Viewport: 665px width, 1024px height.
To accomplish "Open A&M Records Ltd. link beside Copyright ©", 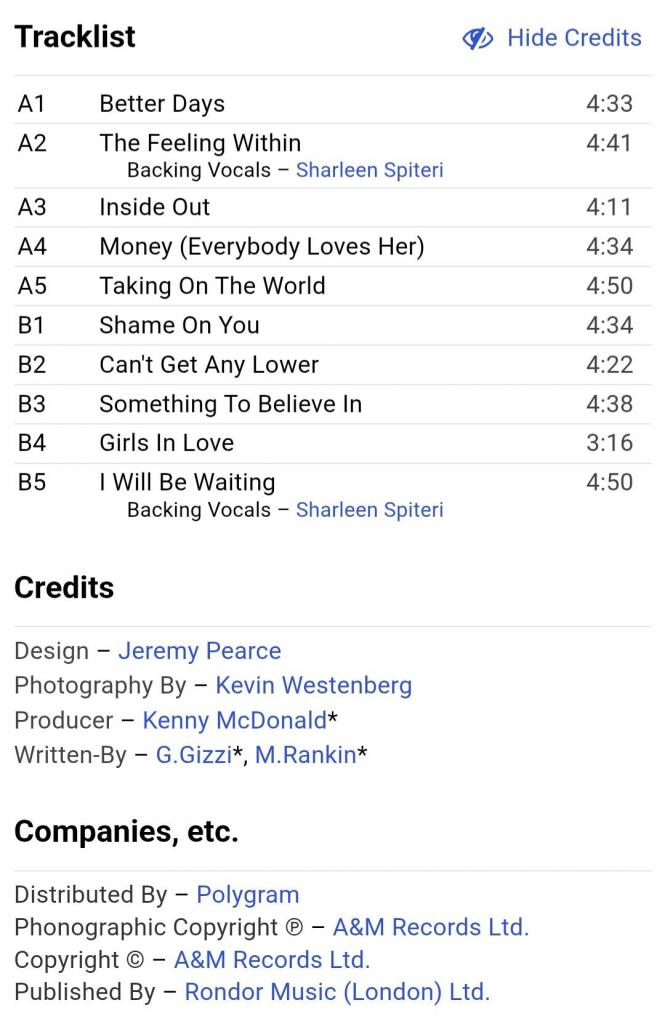I will (x=272, y=960).
